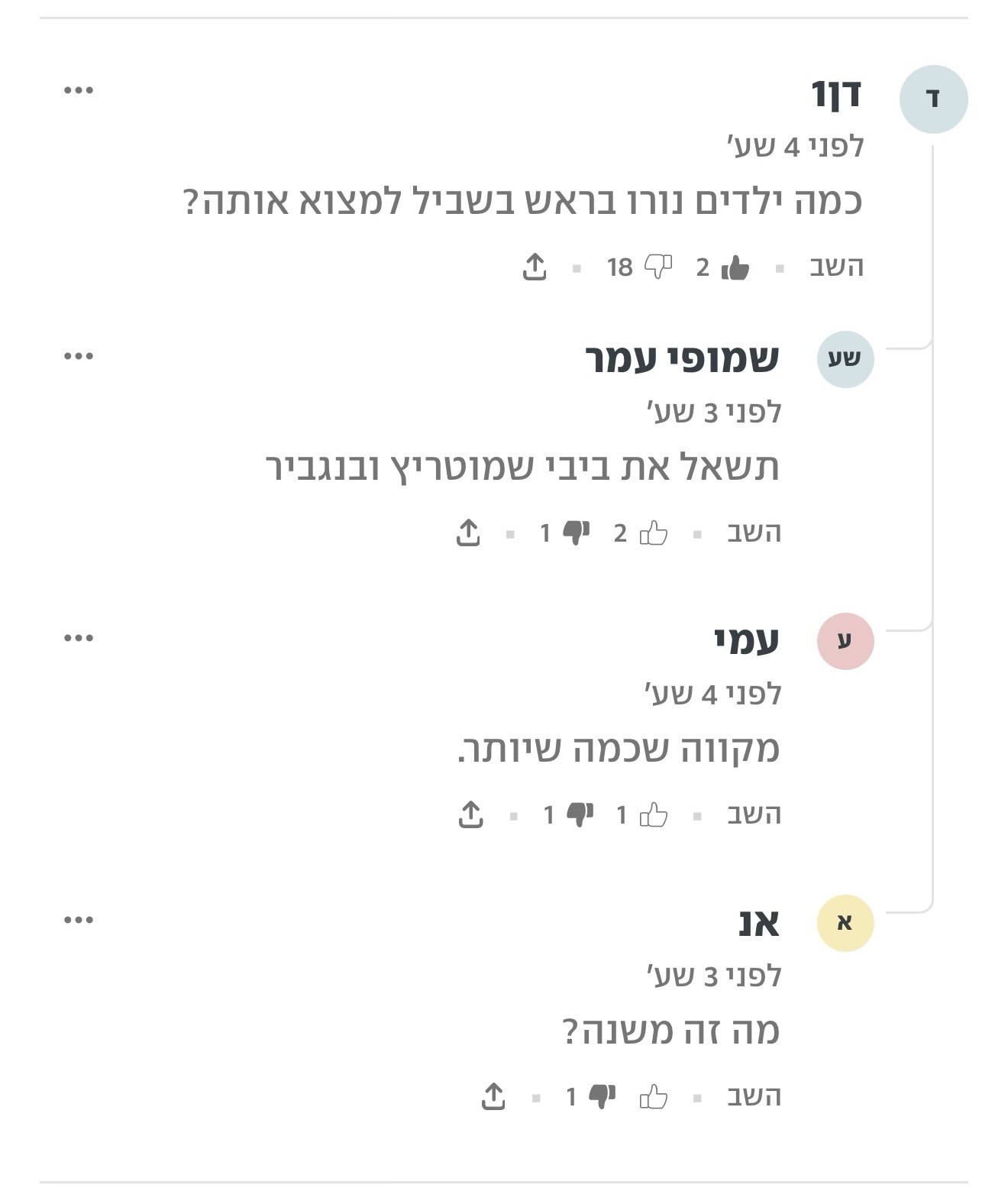This screenshot has height=1201, width=1008.
Task: Open the options menu on שמופי עמר's comment
Action: pyautogui.click(x=79, y=356)
